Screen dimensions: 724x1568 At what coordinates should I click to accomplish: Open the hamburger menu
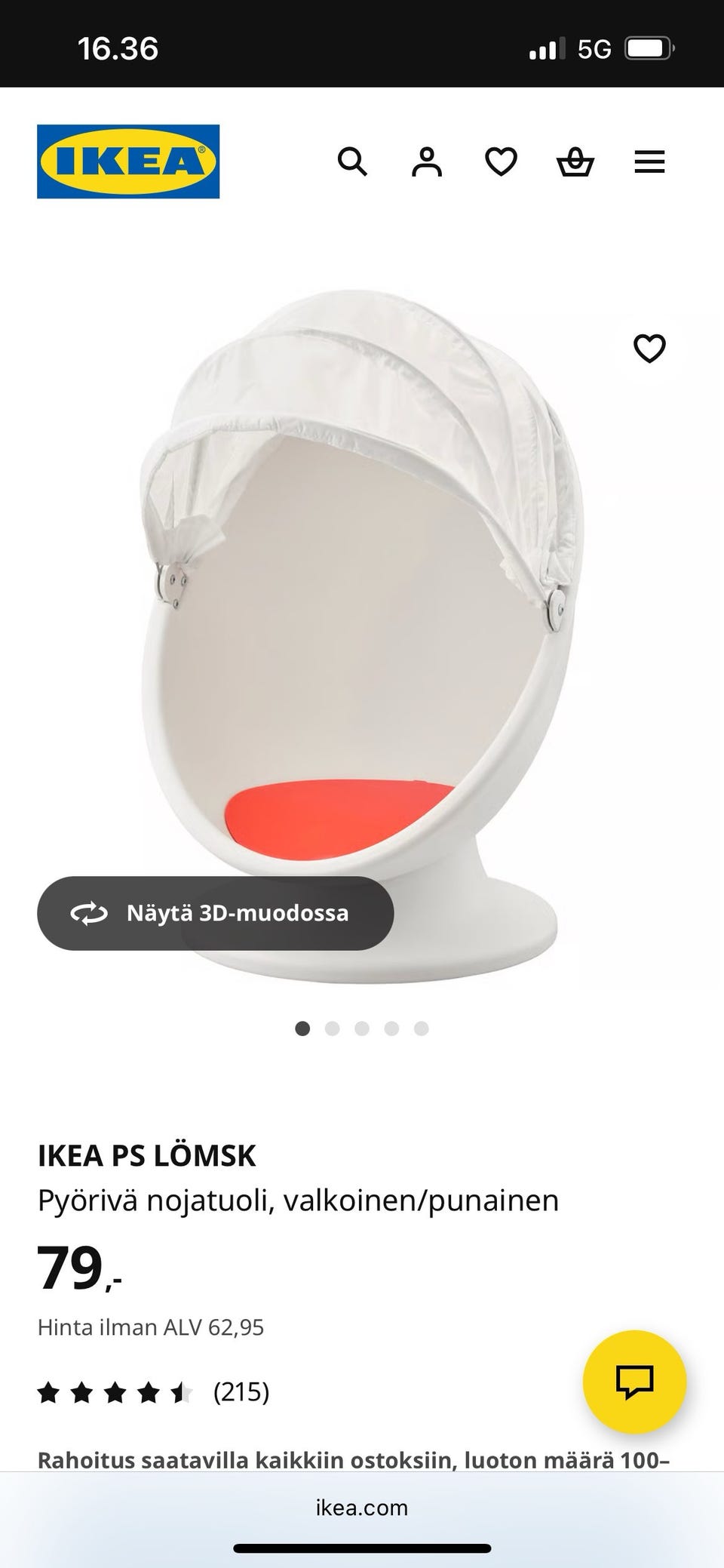coord(649,161)
